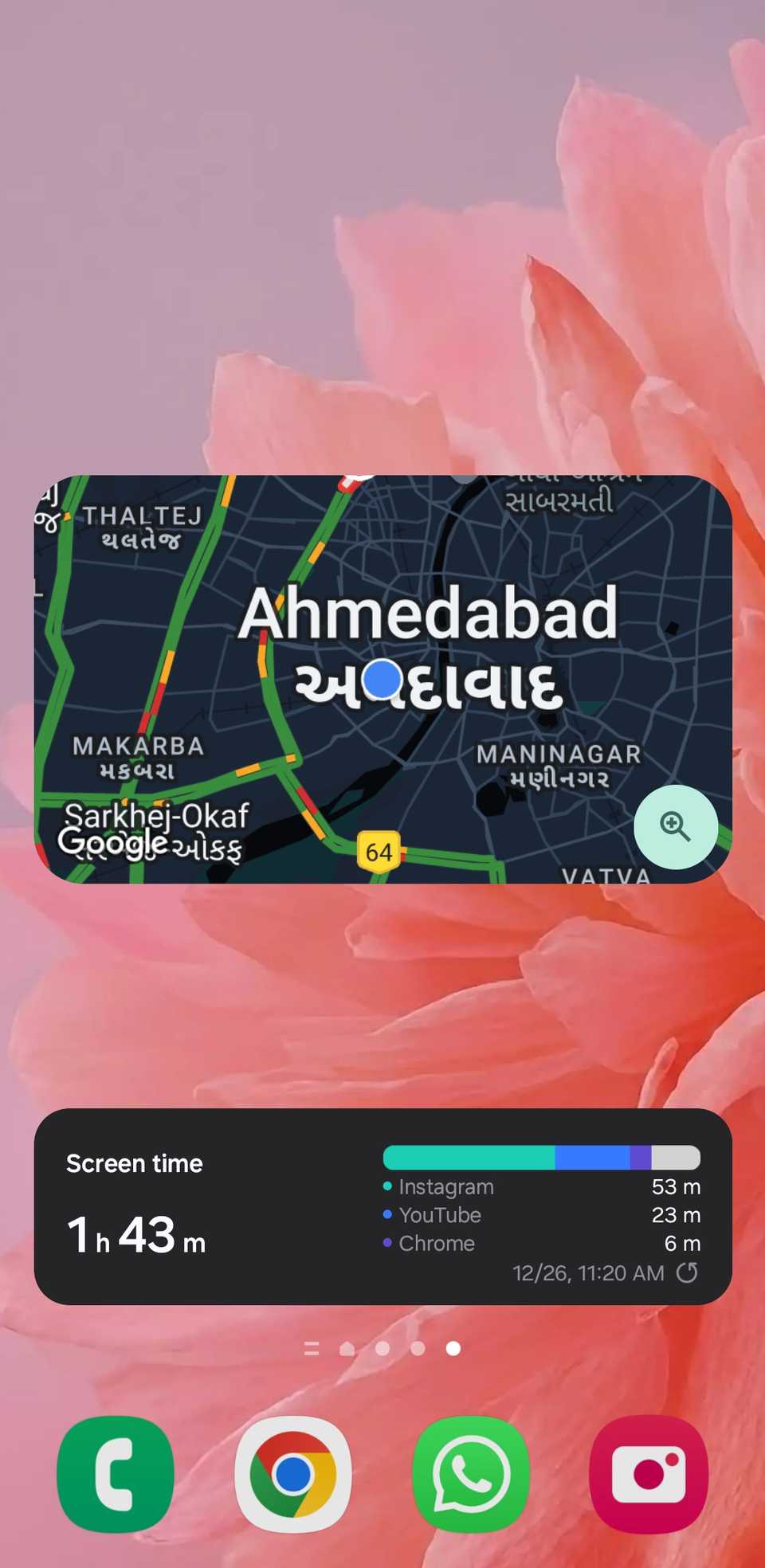Launch WhatsApp from the dock

tap(471, 1474)
